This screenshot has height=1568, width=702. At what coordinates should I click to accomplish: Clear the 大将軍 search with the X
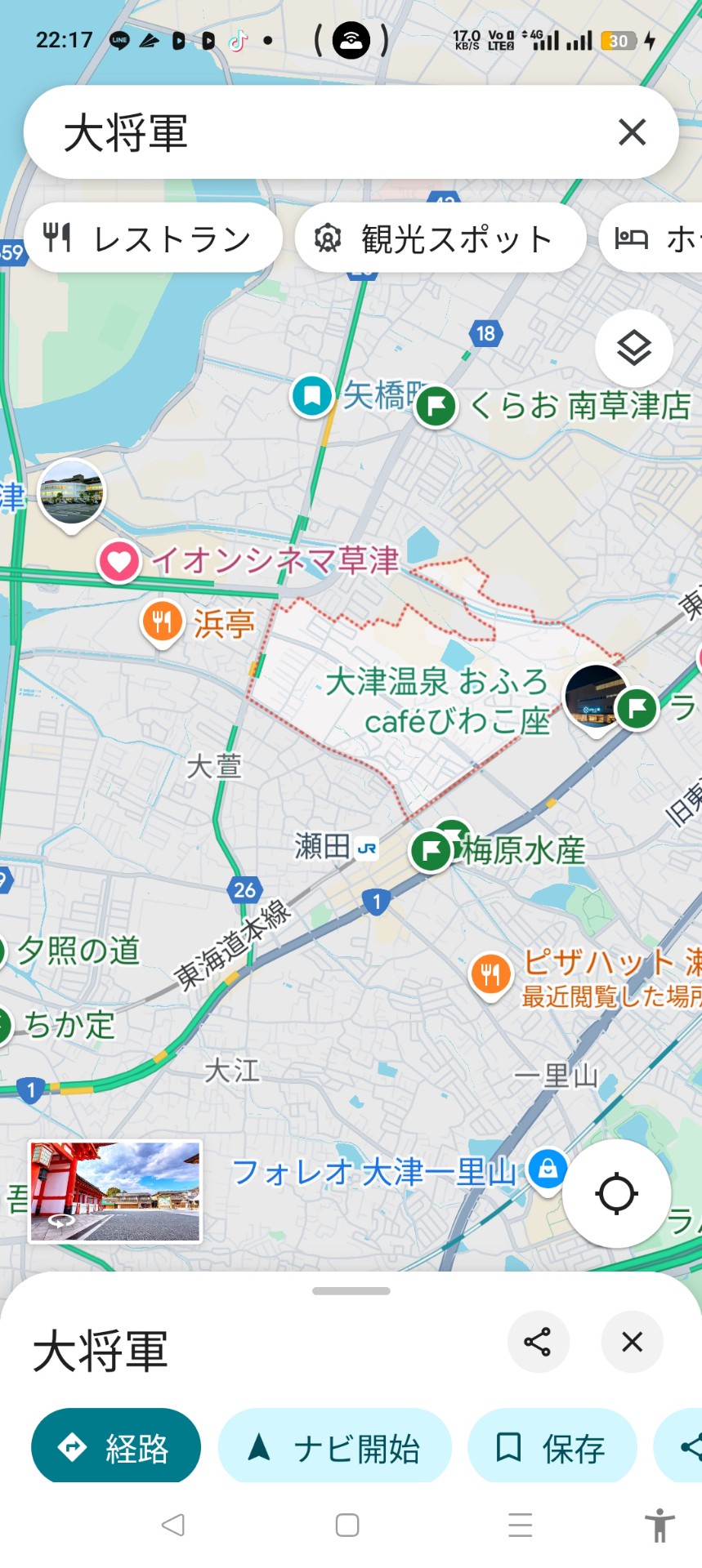[x=632, y=132]
